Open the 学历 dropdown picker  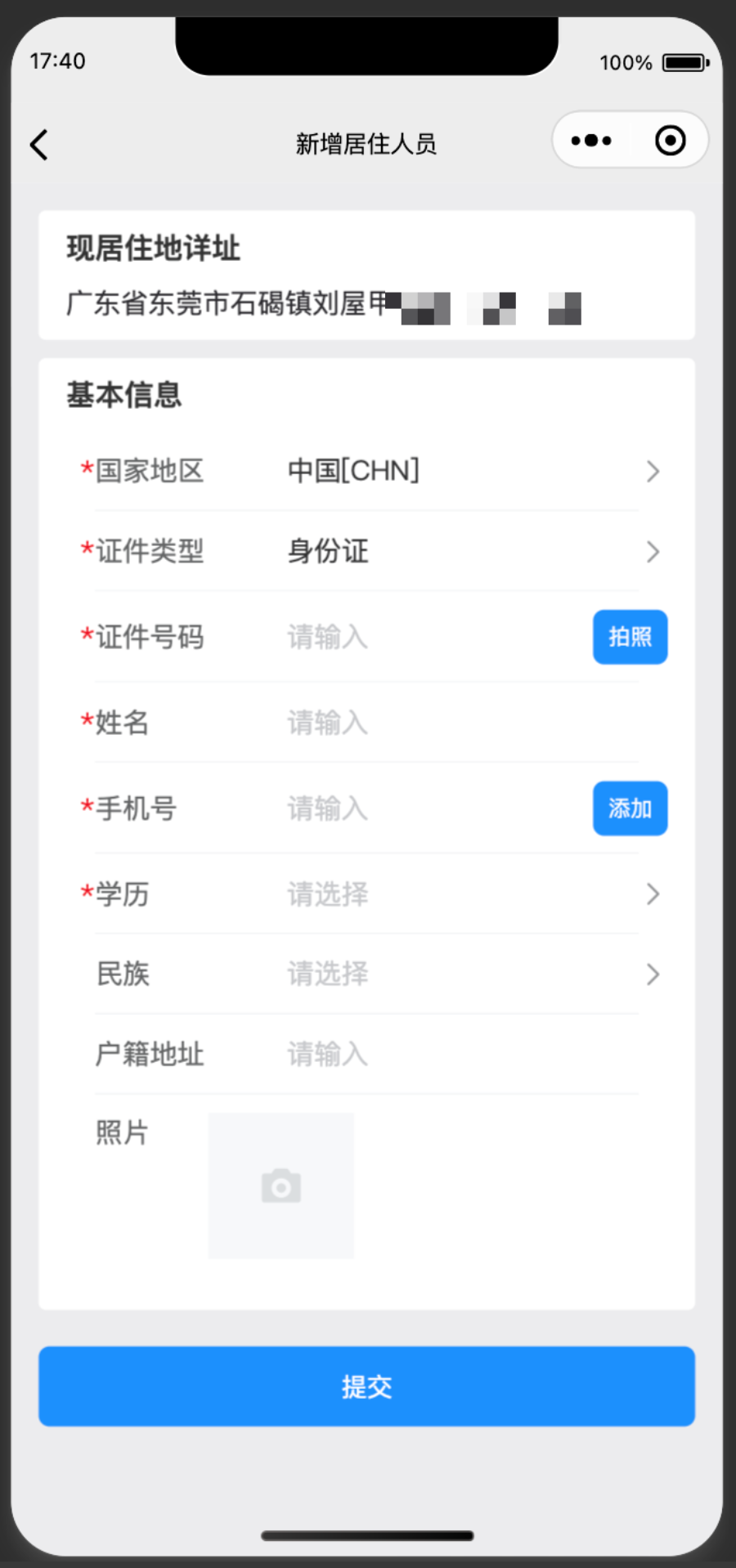pyautogui.click(x=653, y=894)
